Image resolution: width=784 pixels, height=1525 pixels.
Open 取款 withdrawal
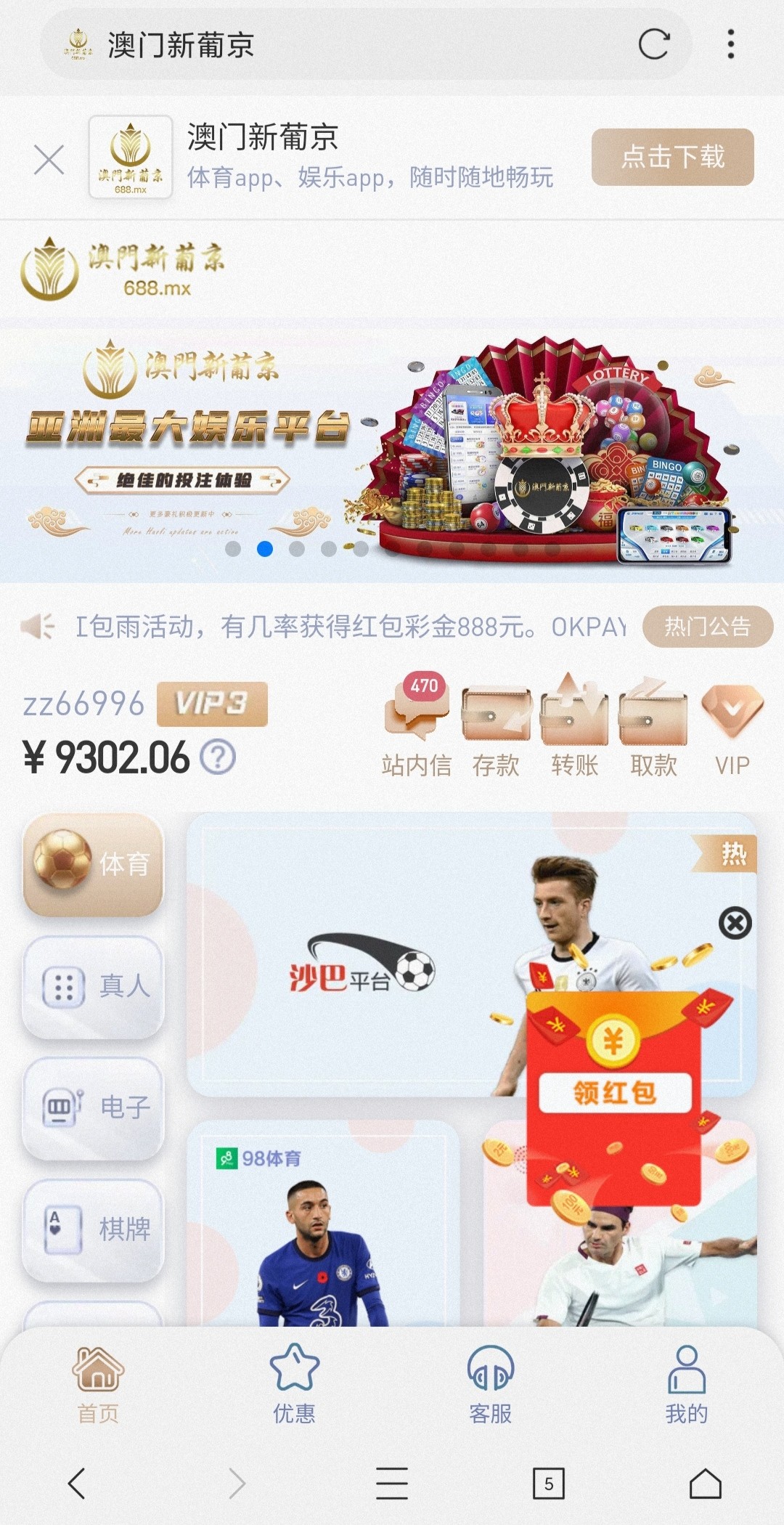[653, 726]
